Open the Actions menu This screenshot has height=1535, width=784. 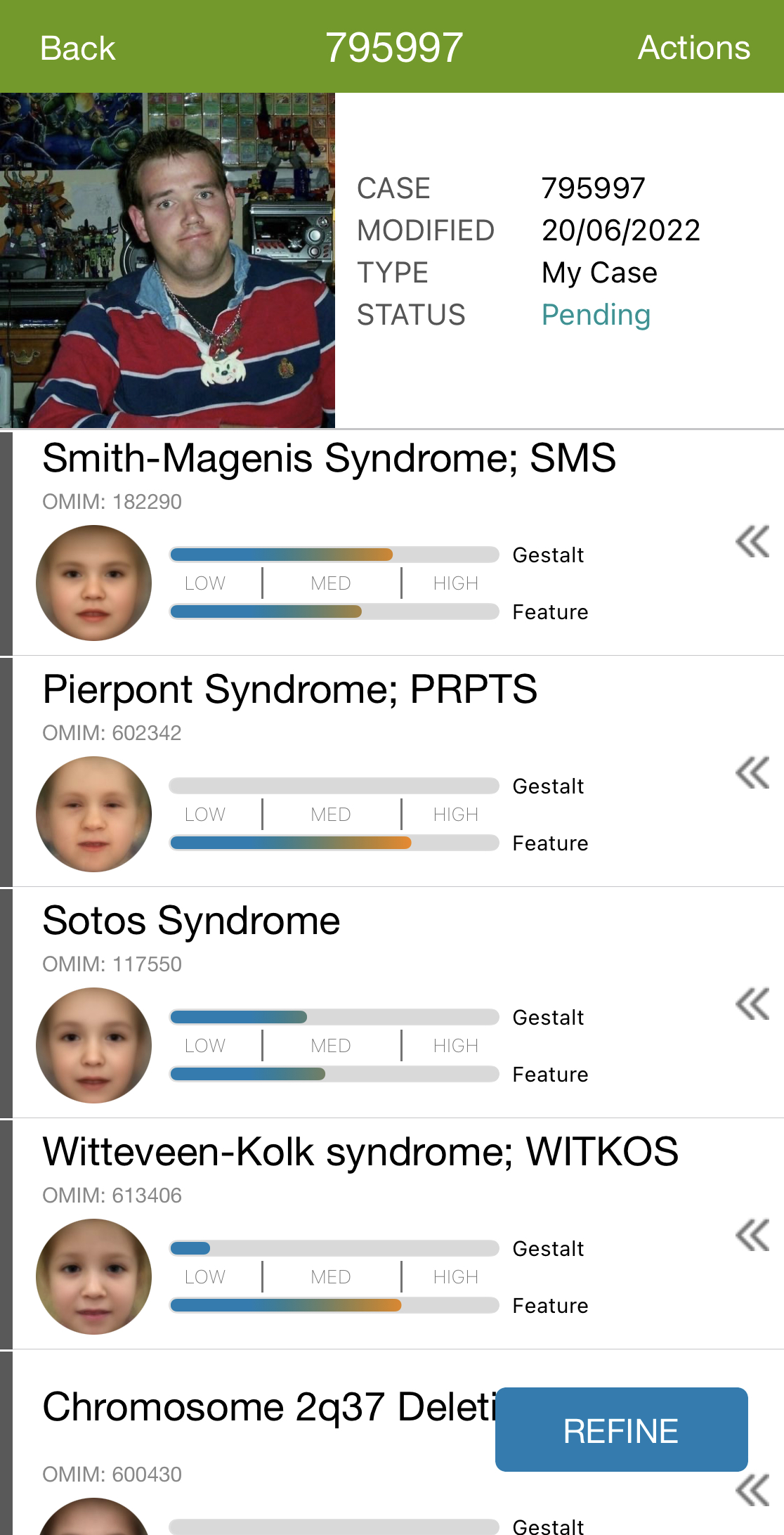coord(693,48)
